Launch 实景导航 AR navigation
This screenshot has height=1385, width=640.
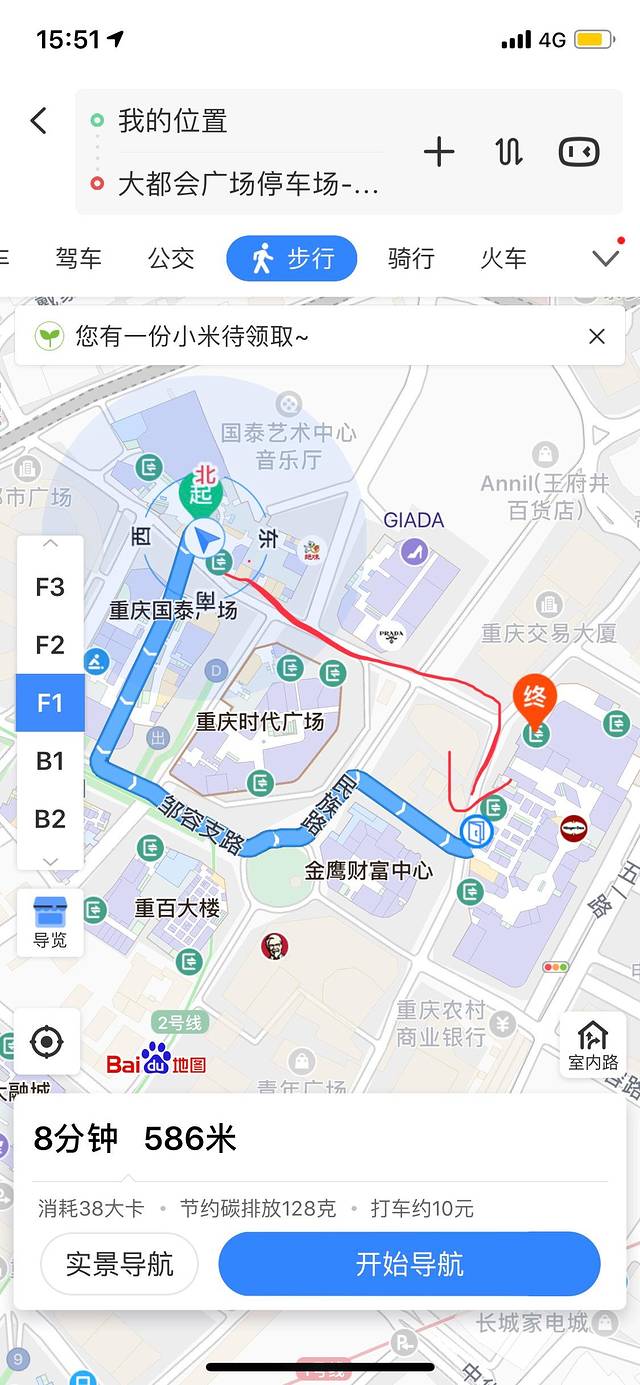(119, 1264)
